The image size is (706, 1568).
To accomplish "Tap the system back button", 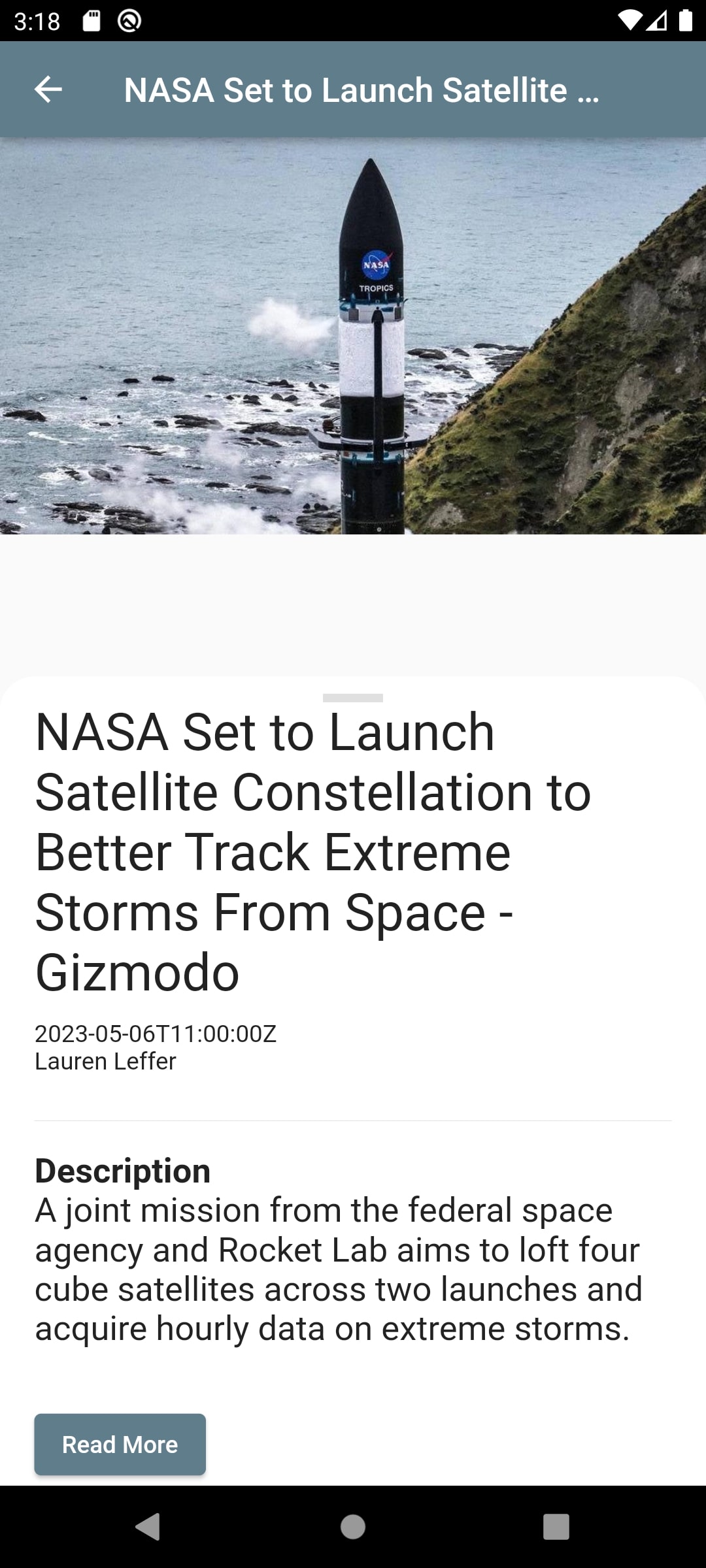I will click(148, 1527).
